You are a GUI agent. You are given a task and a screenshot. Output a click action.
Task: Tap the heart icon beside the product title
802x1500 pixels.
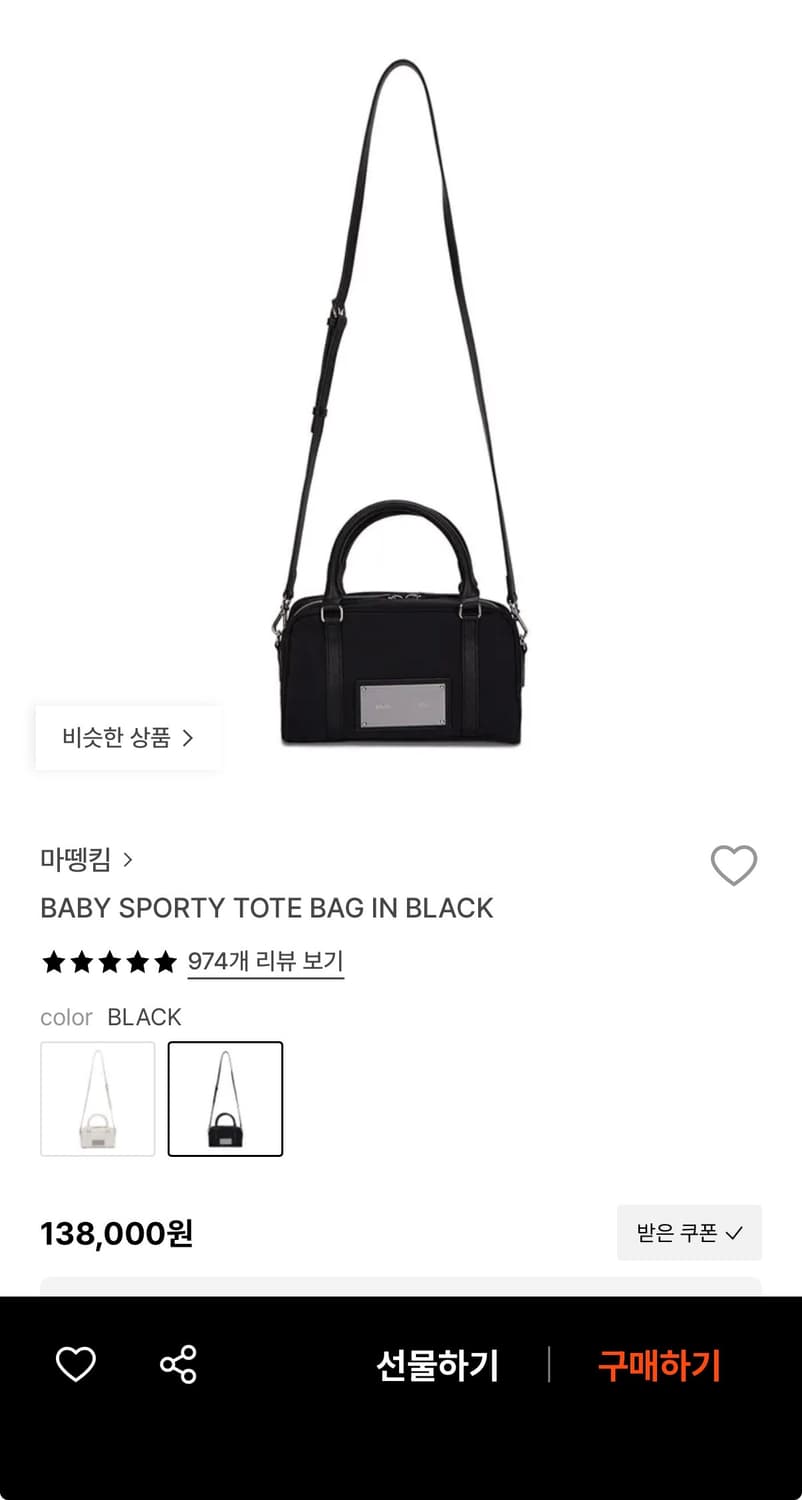pos(735,866)
